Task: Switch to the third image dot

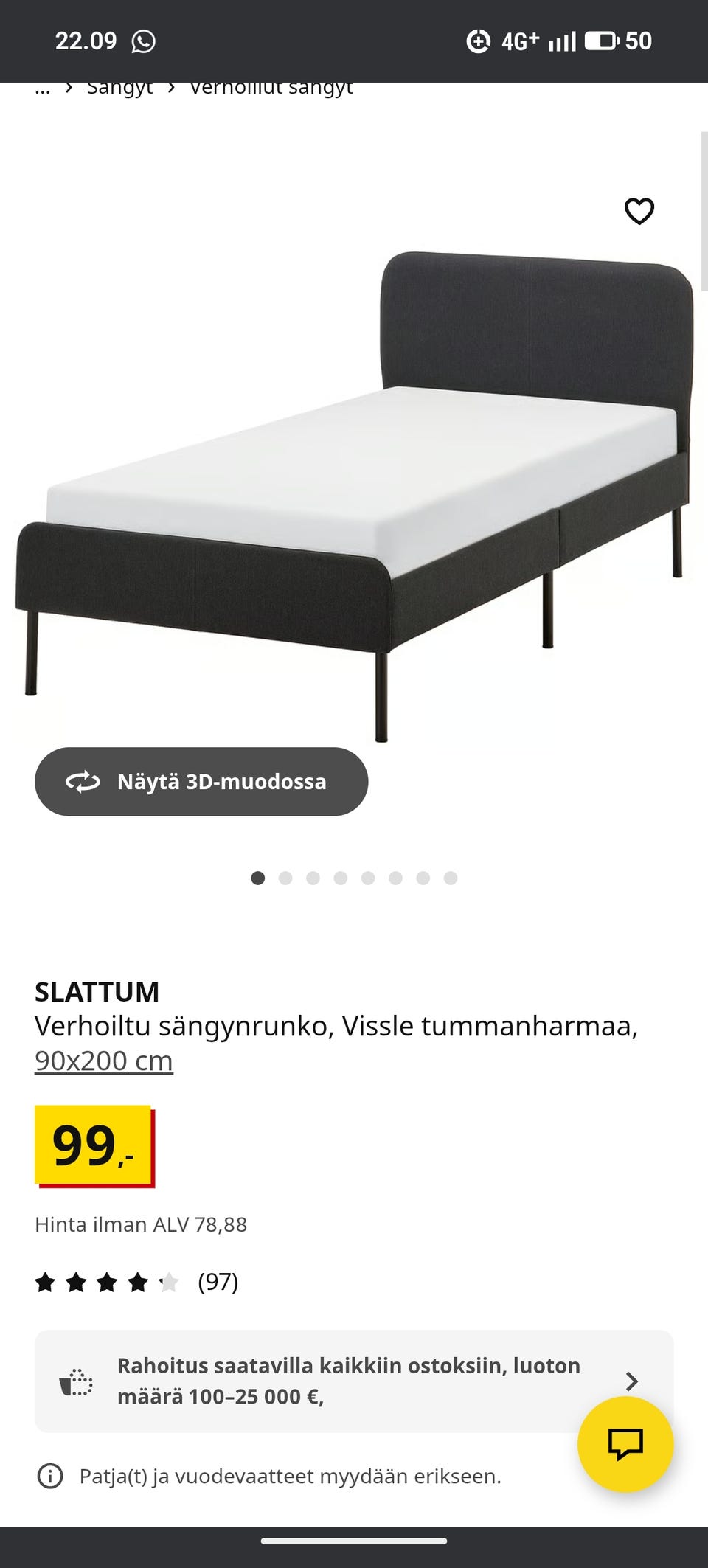Action: (x=313, y=878)
